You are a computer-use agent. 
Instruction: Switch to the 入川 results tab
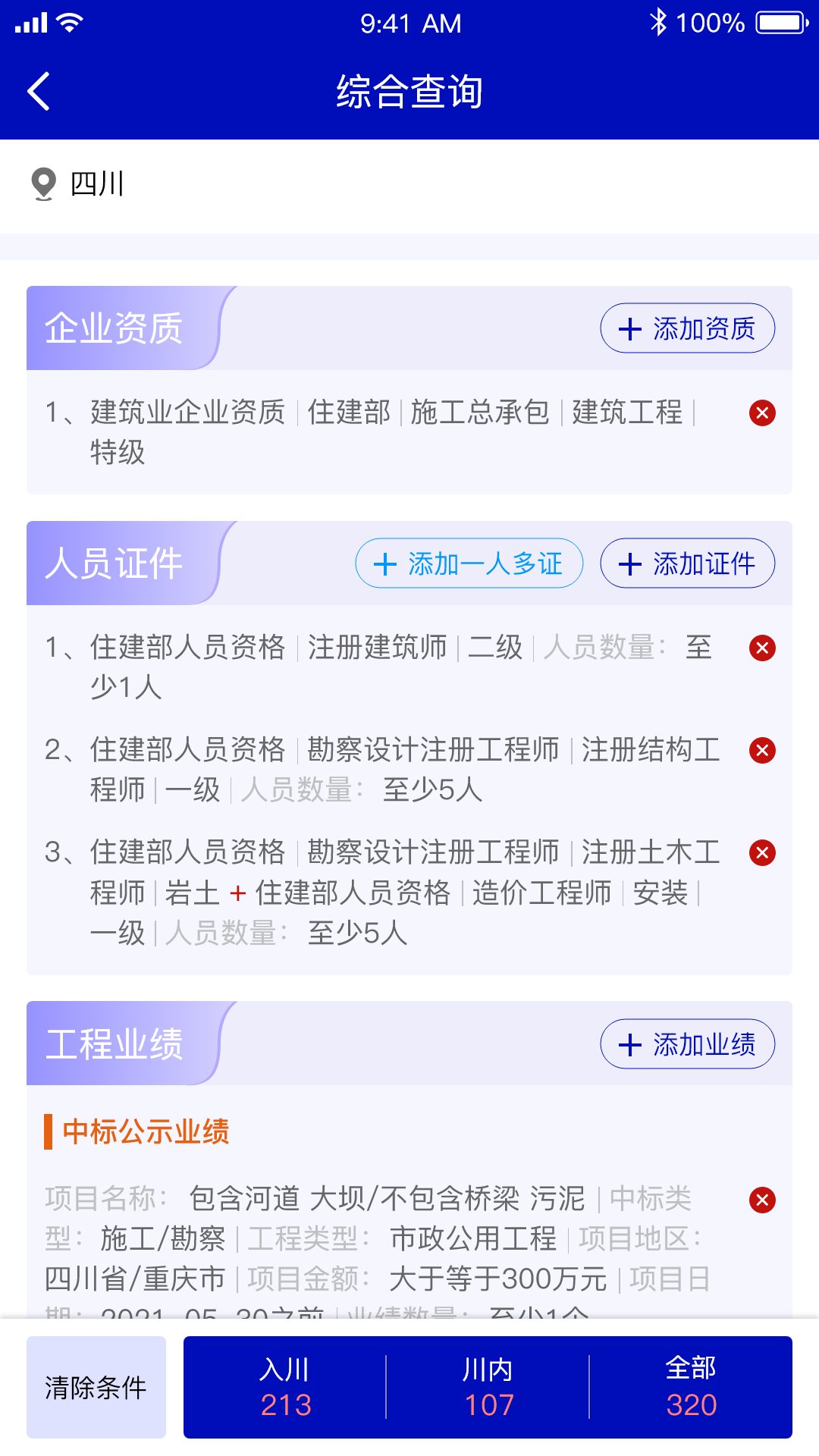point(285,1387)
